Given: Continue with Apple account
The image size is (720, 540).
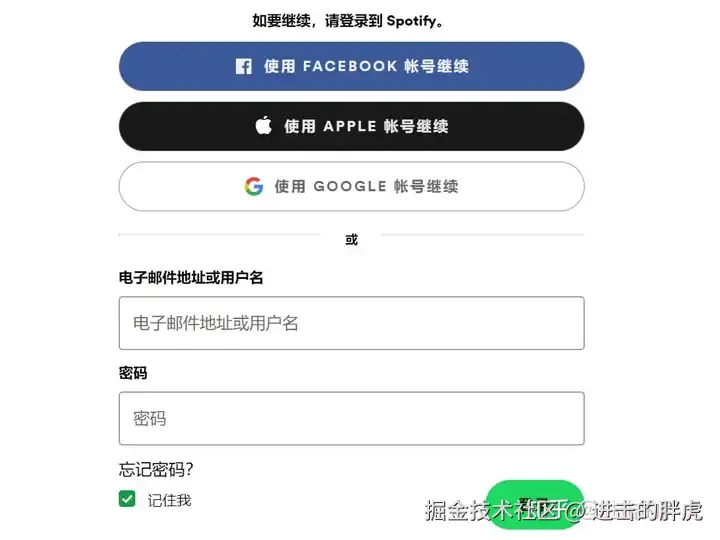Looking at the screenshot, I should (x=351, y=126).
